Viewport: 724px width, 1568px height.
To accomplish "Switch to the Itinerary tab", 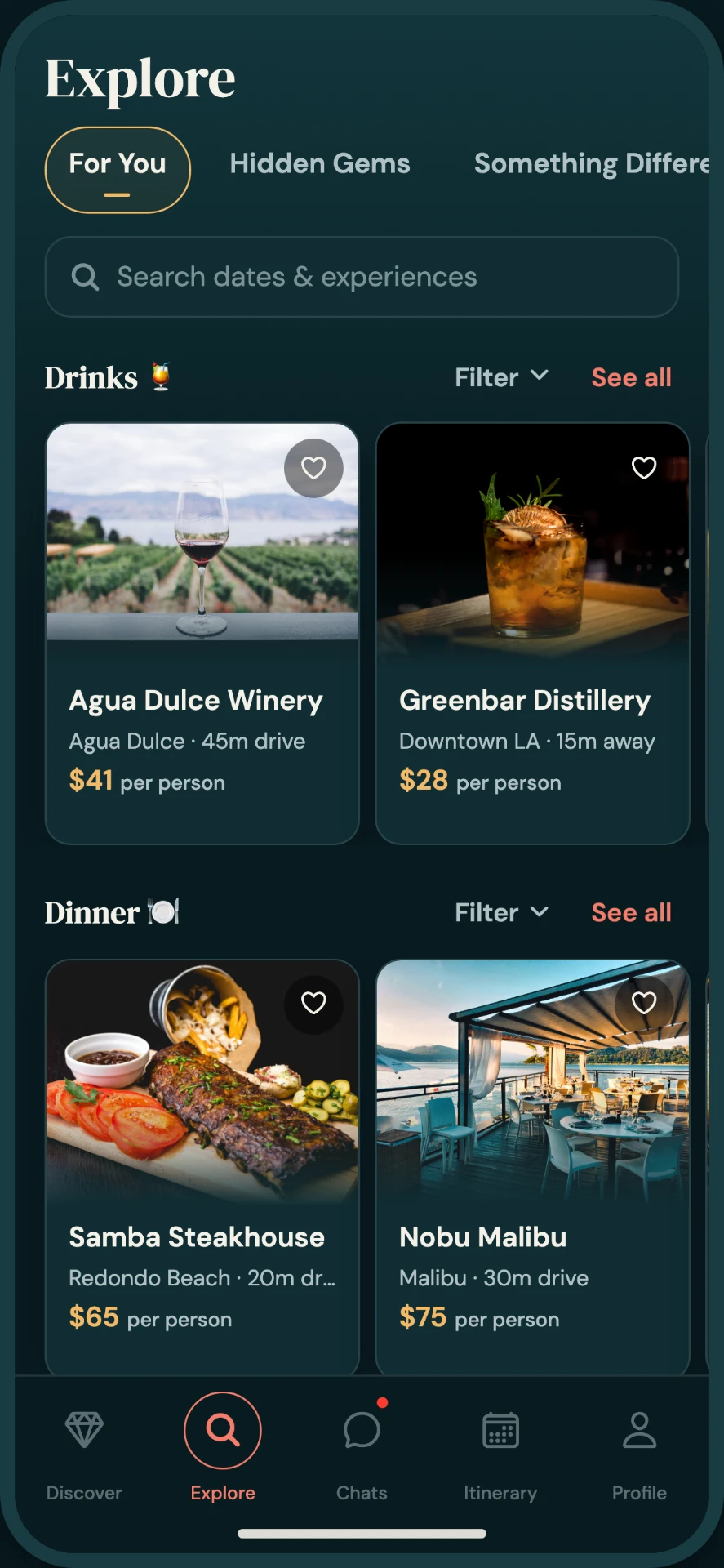I will [x=500, y=1455].
